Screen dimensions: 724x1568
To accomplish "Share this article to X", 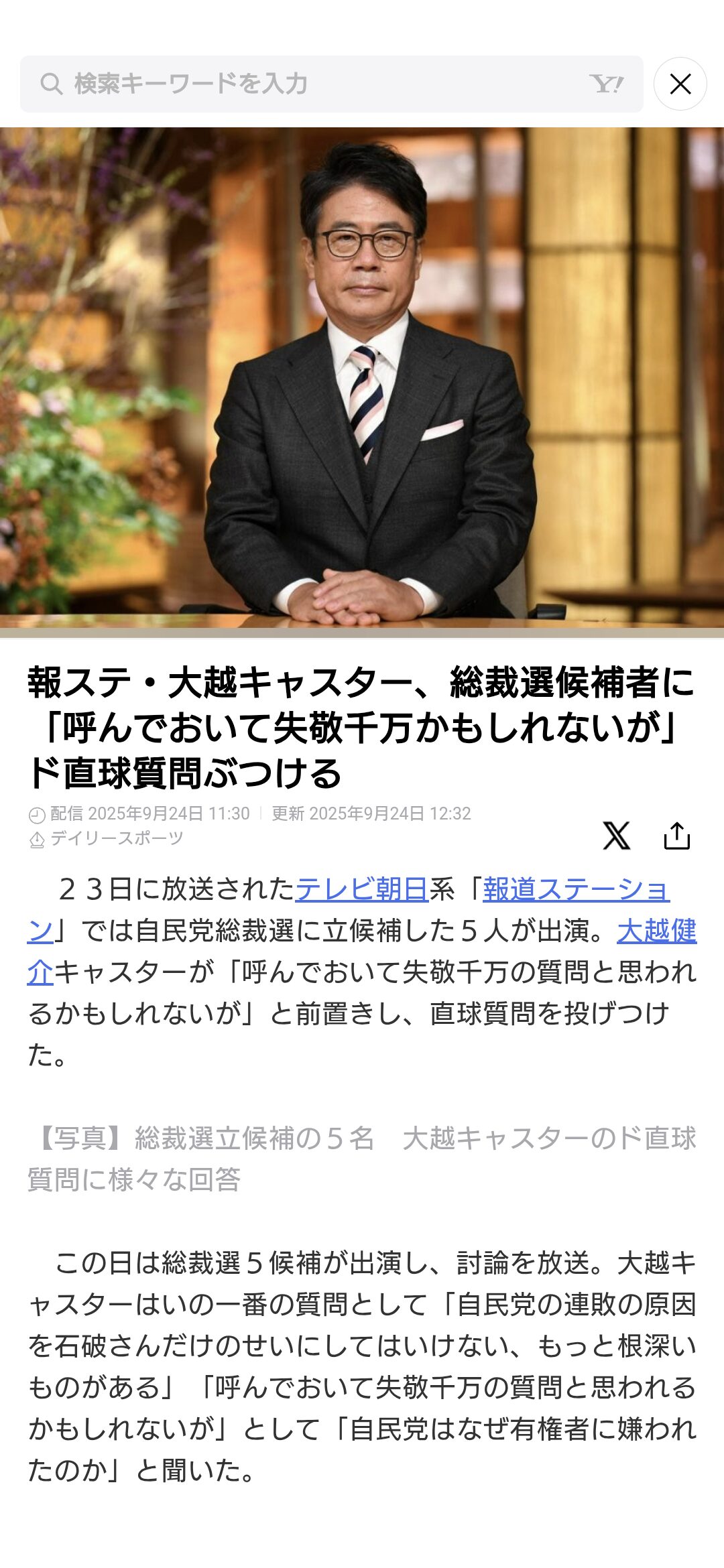I will 616,836.
